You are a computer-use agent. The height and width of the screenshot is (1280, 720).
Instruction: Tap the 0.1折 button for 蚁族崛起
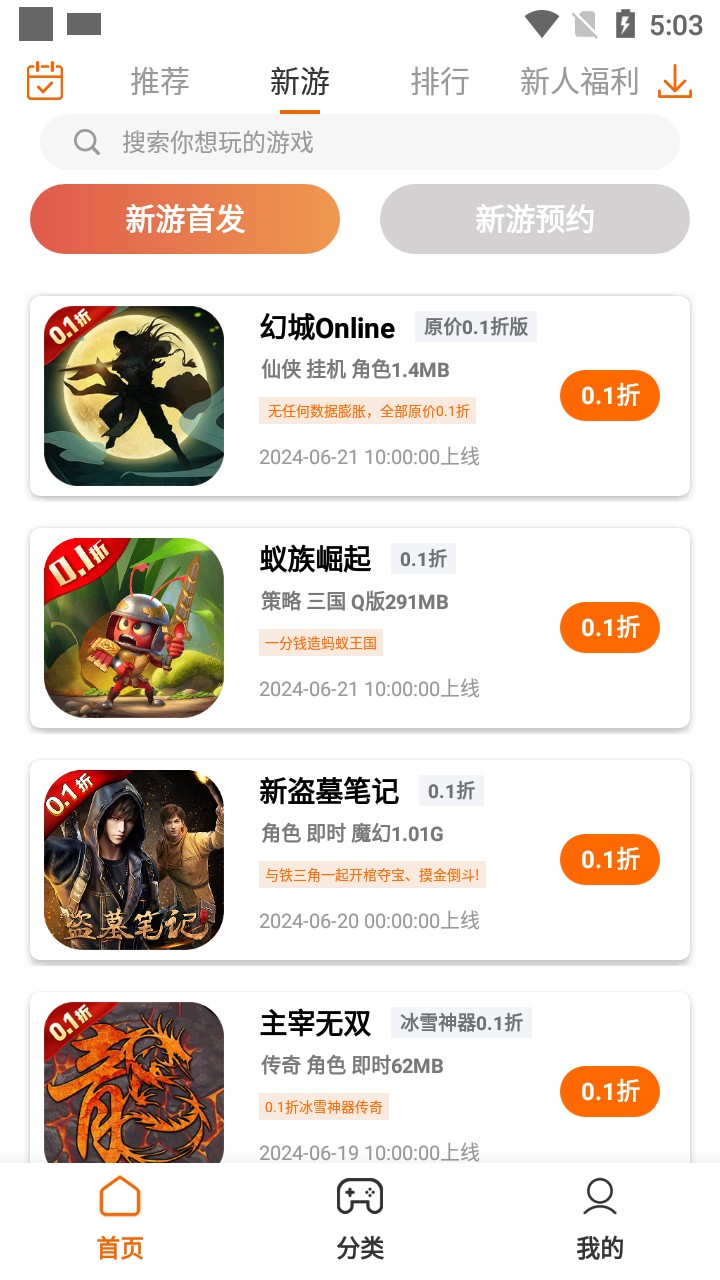(x=610, y=627)
